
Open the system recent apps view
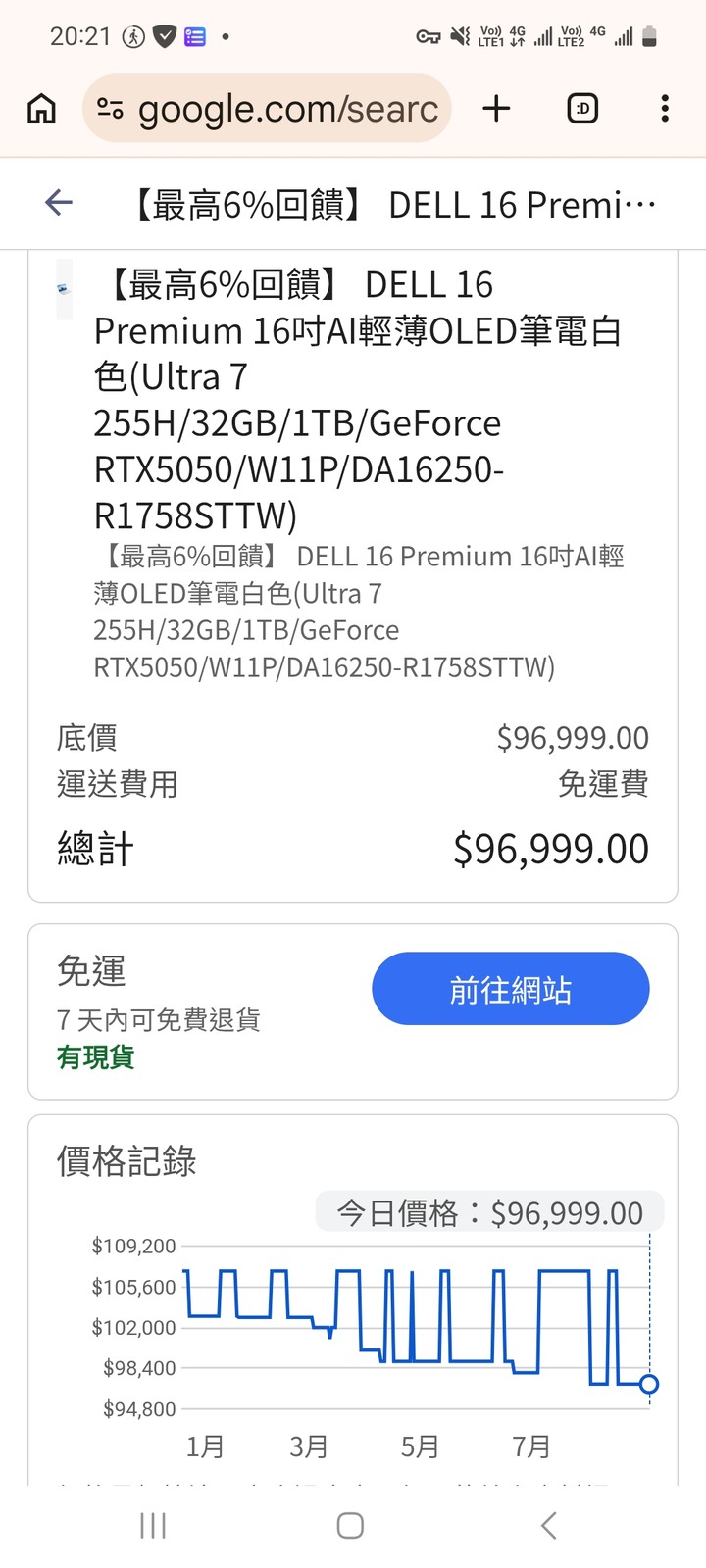153,1525
